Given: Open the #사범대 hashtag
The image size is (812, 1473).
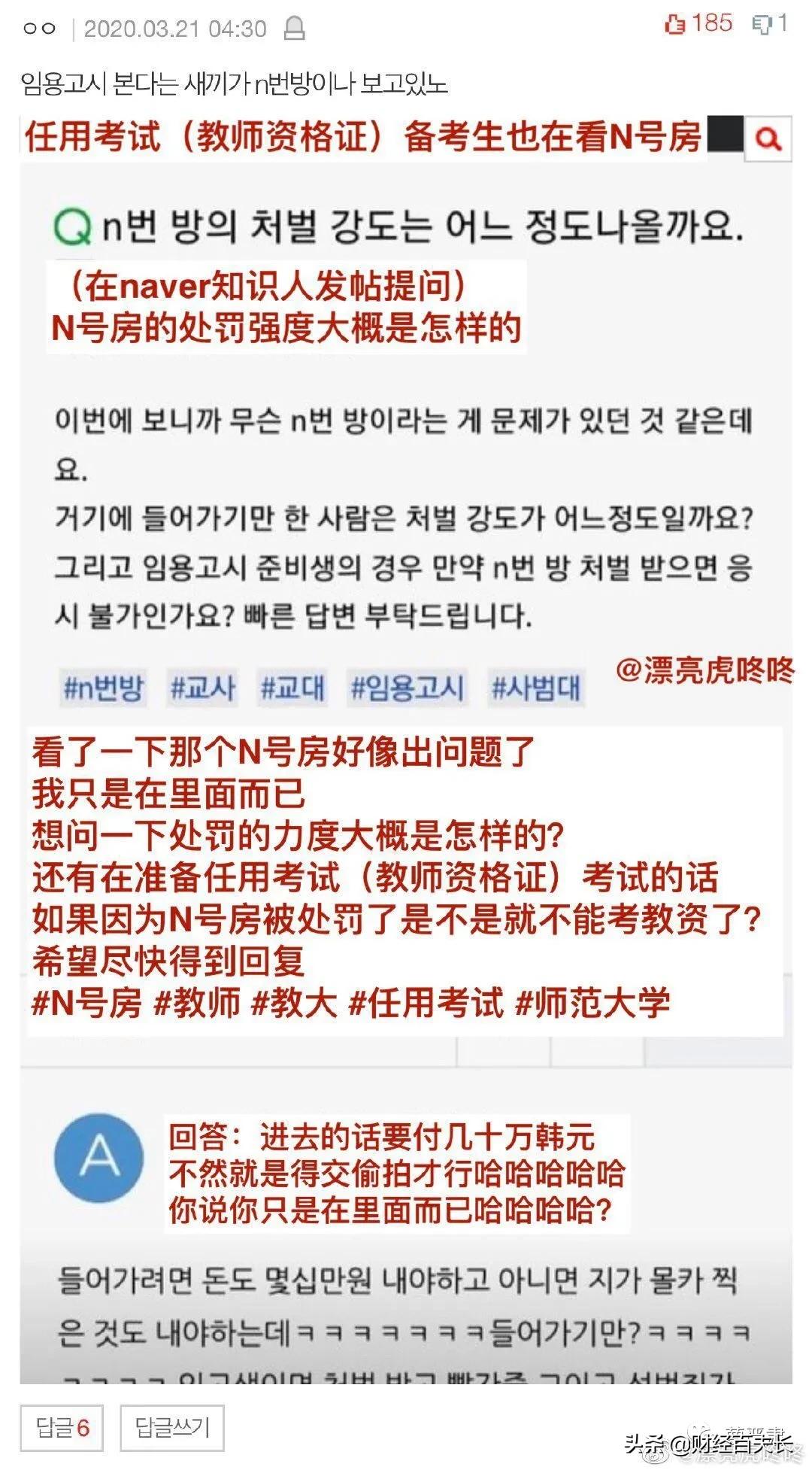Looking at the screenshot, I should [x=536, y=689].
